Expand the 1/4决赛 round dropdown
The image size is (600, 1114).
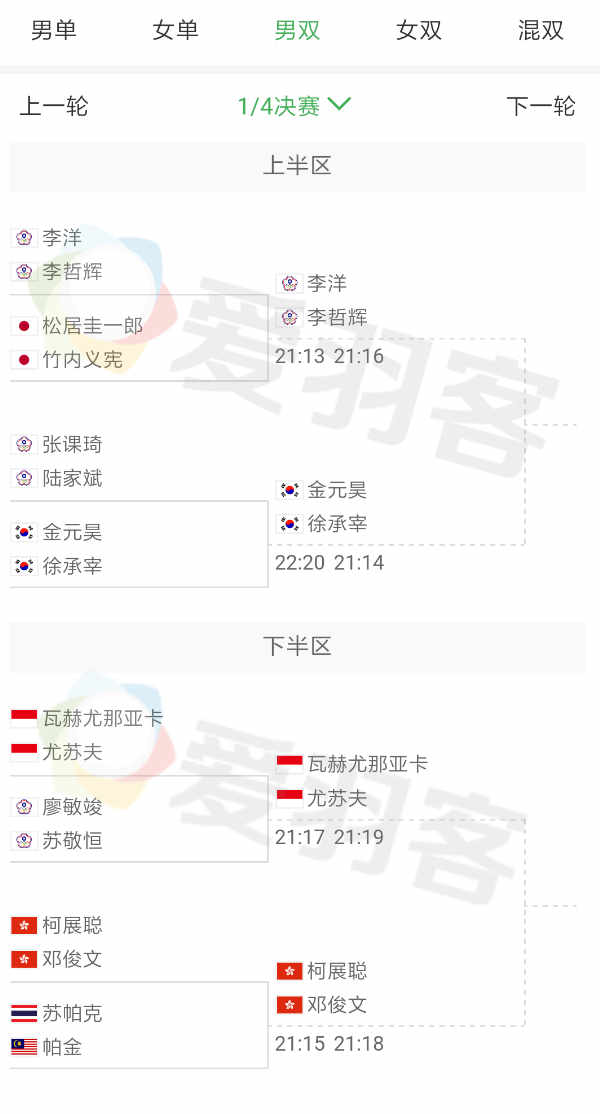(294, 106)
